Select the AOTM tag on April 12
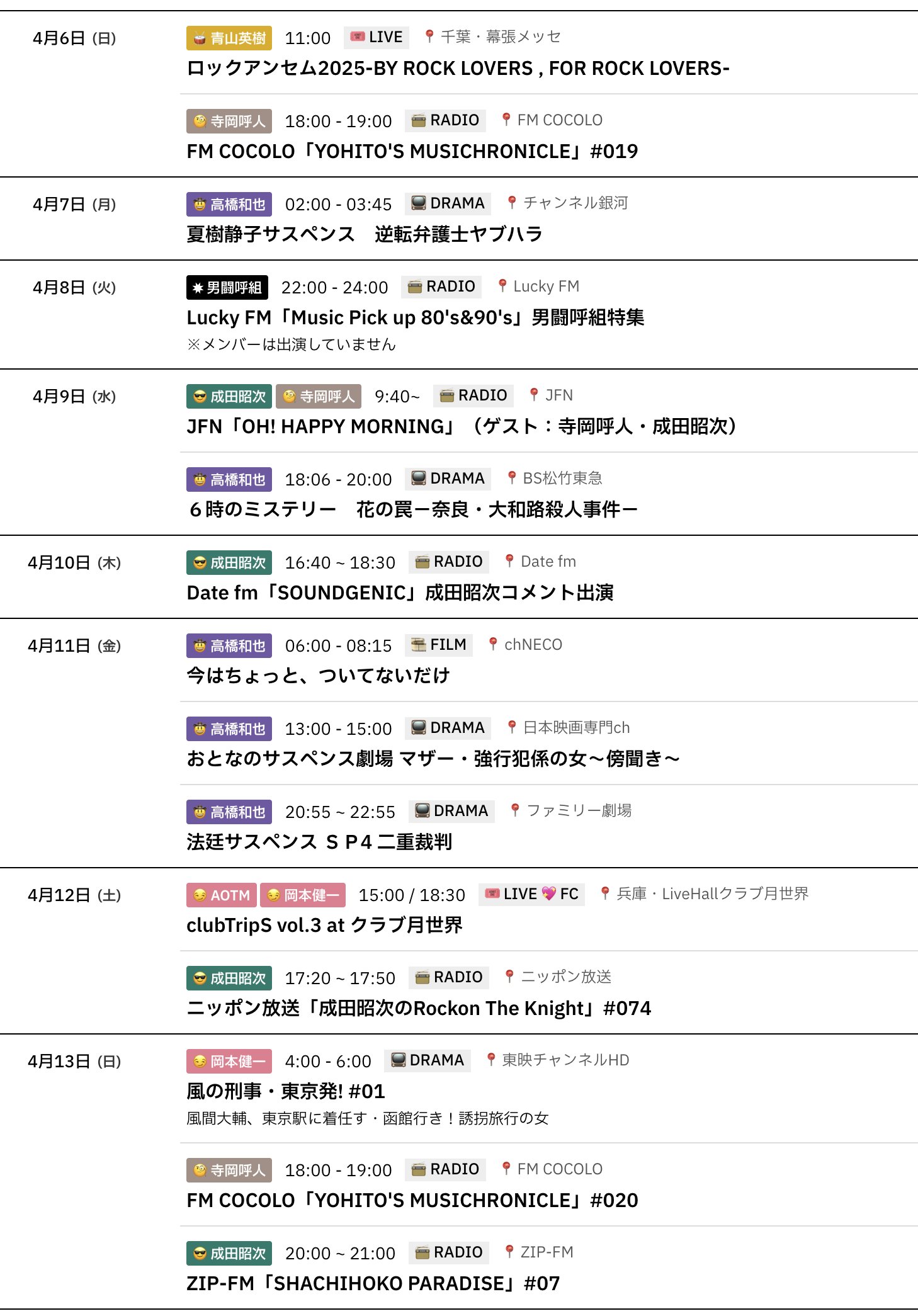This screenshot has height=1316, width=918. tap(222, 895)
